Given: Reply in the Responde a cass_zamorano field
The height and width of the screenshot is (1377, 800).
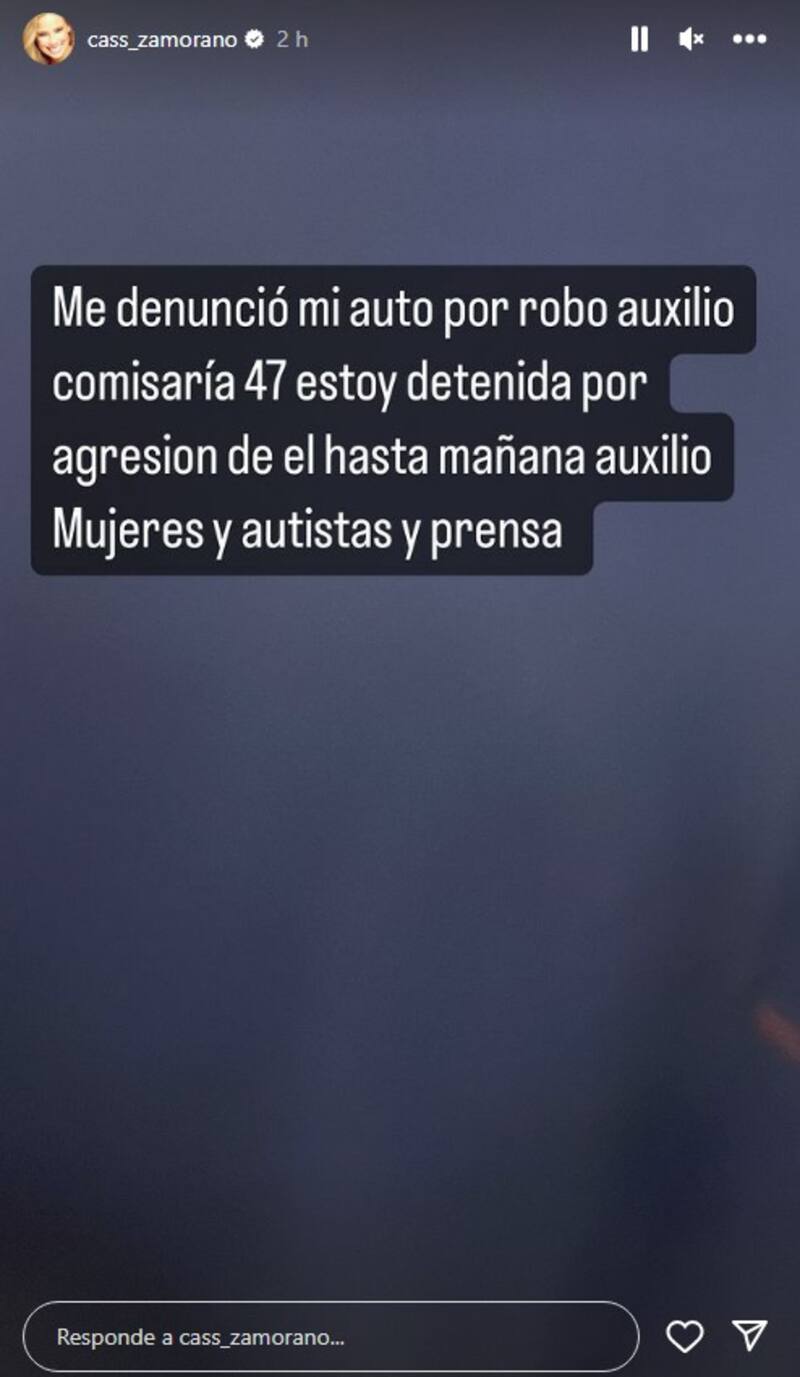Looking at the screenshot, I should 330,1336.
